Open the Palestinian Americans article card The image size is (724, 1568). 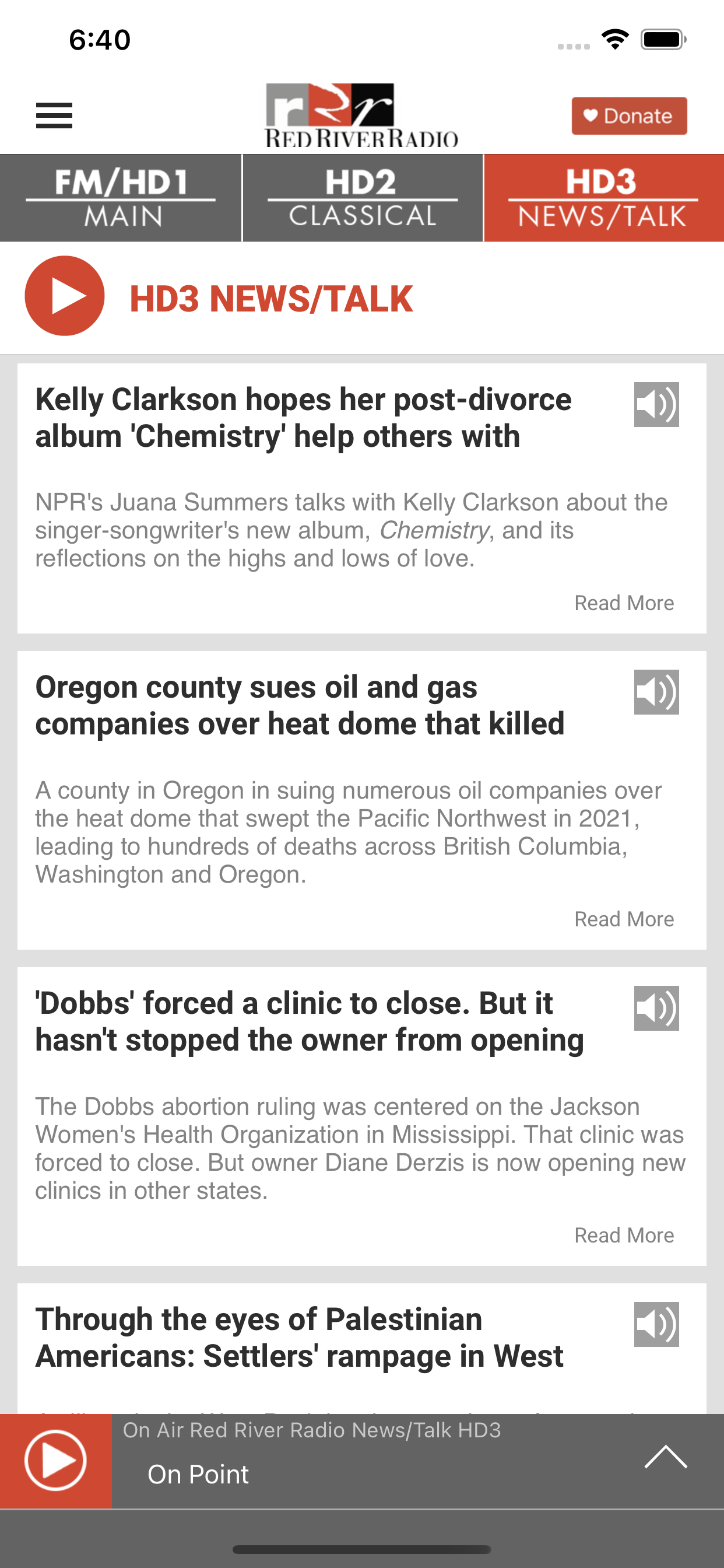click(x=362, y=1348)
